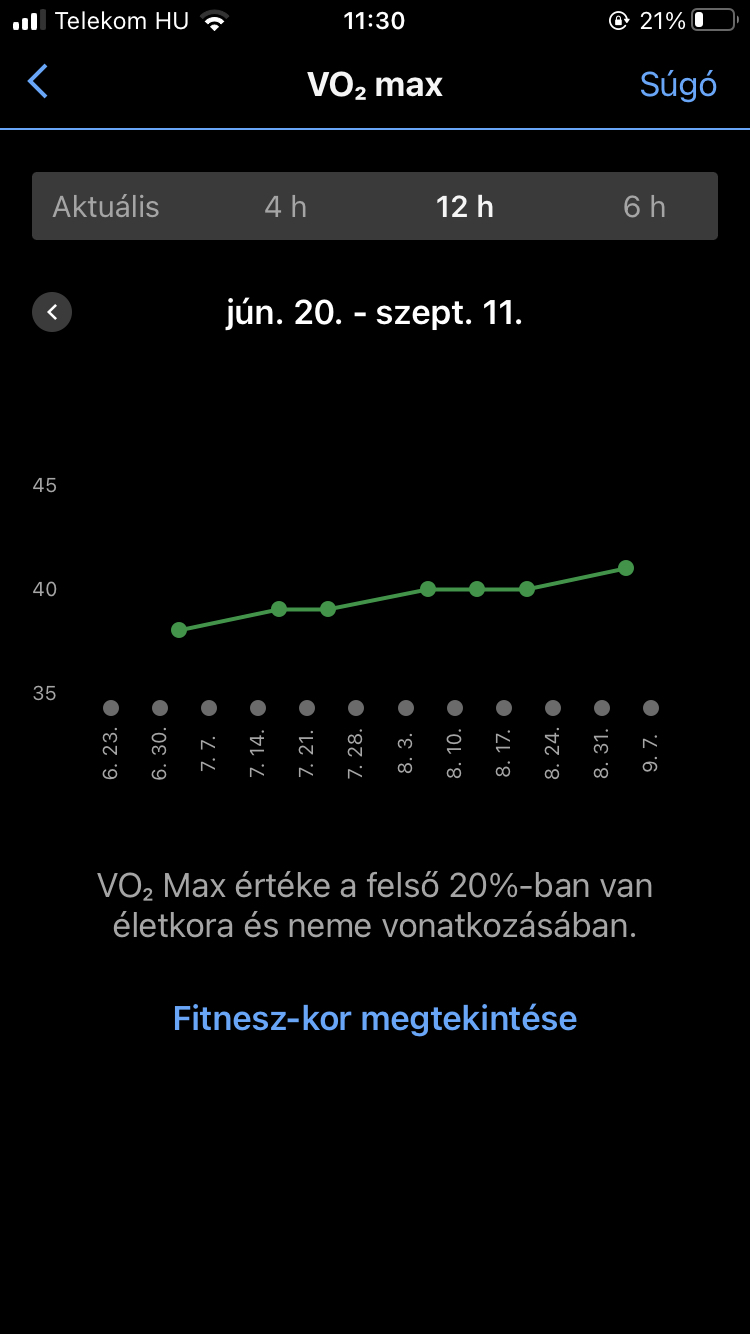The image size is (750, 1334).
Task: Open the Súgó help link
Action: coord(678,85)
